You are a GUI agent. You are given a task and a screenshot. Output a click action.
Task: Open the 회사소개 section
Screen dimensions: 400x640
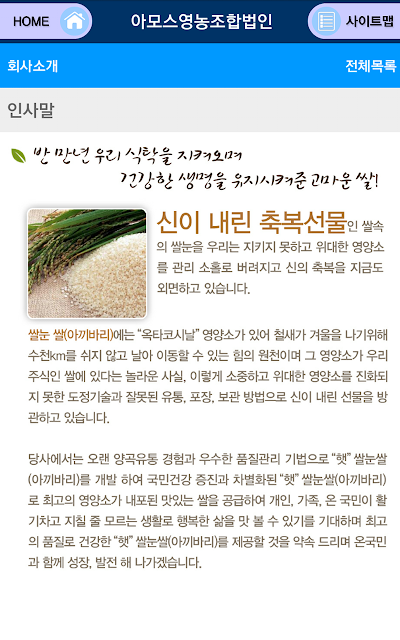point(33,66)
